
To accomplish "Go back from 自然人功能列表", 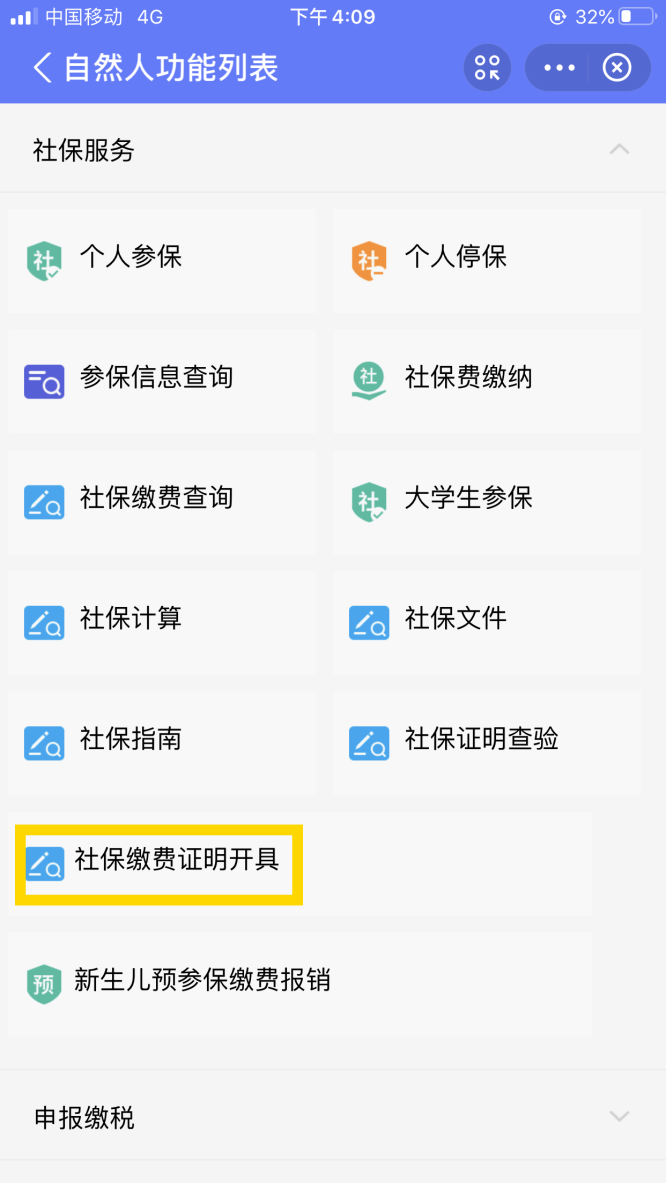I will [41, 68].
